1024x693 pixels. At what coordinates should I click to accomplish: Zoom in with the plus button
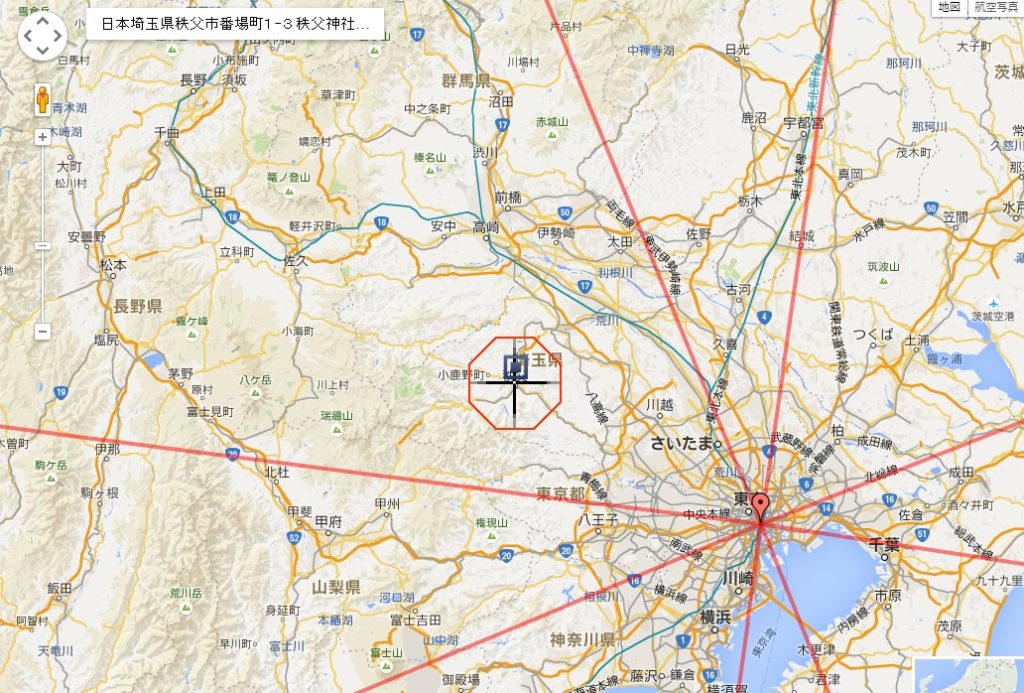pos(42,137)
